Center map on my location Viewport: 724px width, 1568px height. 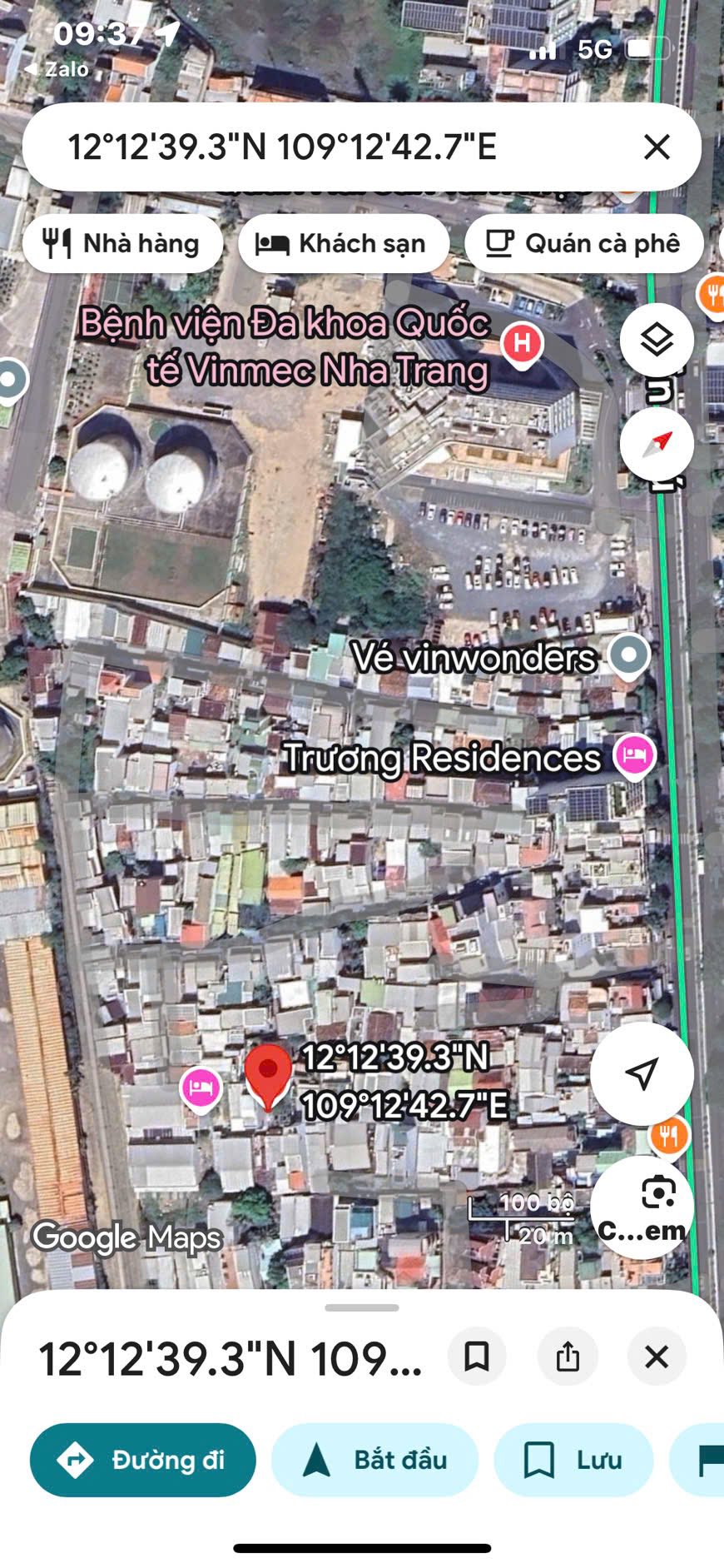tap(642, 1074)
